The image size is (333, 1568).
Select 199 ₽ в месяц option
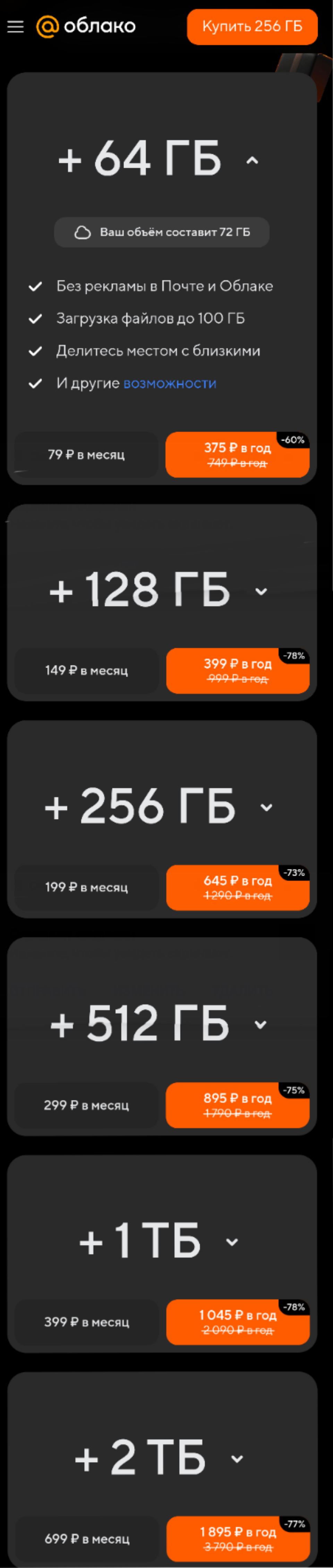point(86,887)
